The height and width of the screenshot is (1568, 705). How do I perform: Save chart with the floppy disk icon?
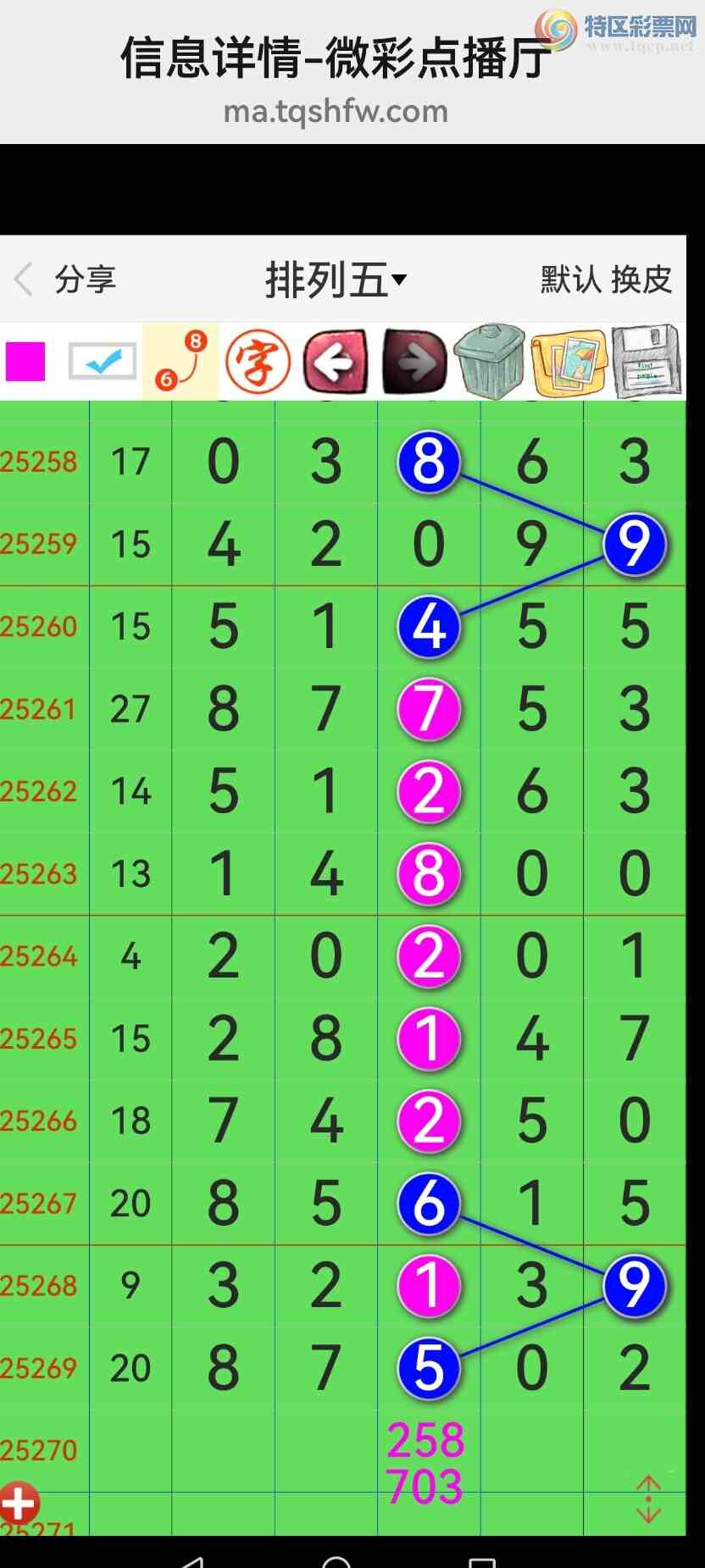pos(647,362)
